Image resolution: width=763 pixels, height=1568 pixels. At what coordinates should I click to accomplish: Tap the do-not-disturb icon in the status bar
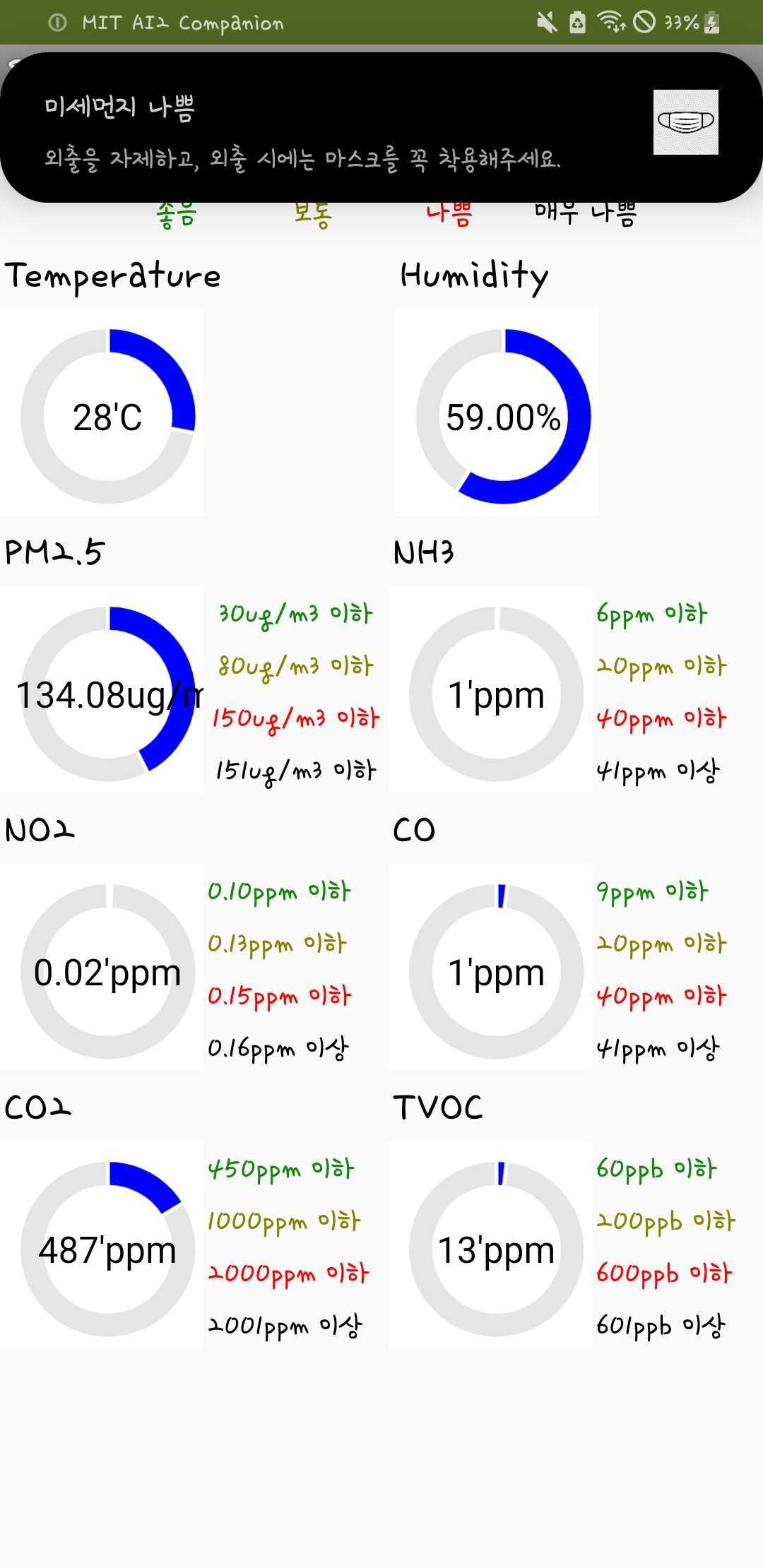tap(644, 21)
